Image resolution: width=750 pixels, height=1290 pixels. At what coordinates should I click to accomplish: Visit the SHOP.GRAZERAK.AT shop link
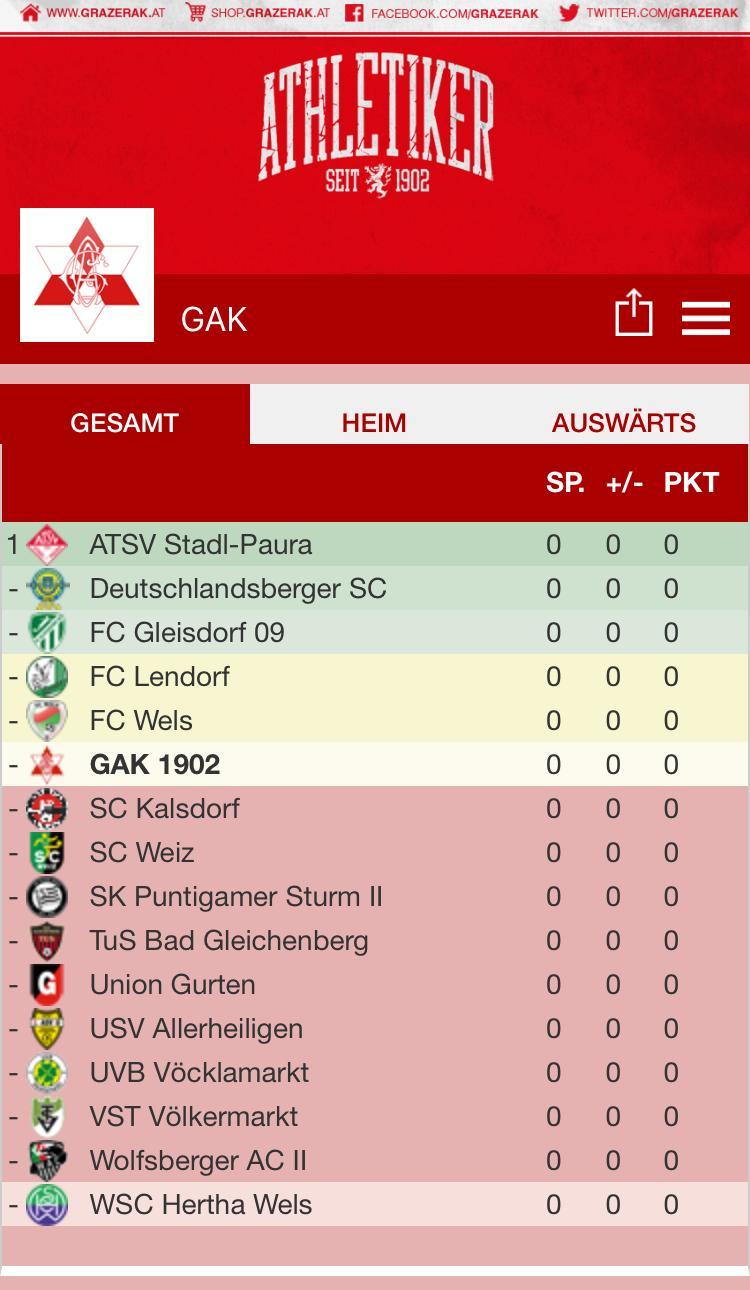click(x=258, y=13)
